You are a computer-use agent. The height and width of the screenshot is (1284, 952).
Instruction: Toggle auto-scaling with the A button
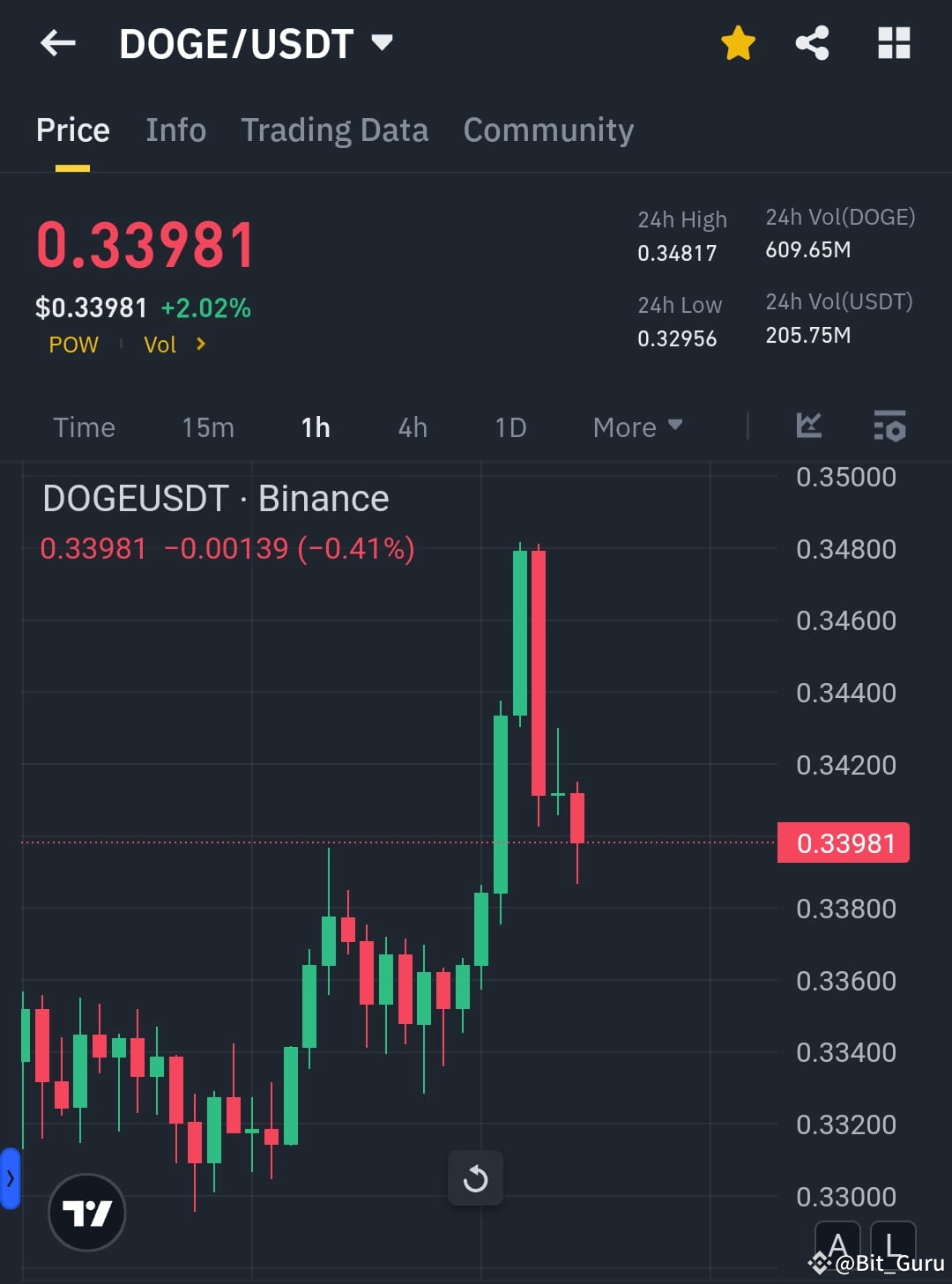coord(837,1243)
